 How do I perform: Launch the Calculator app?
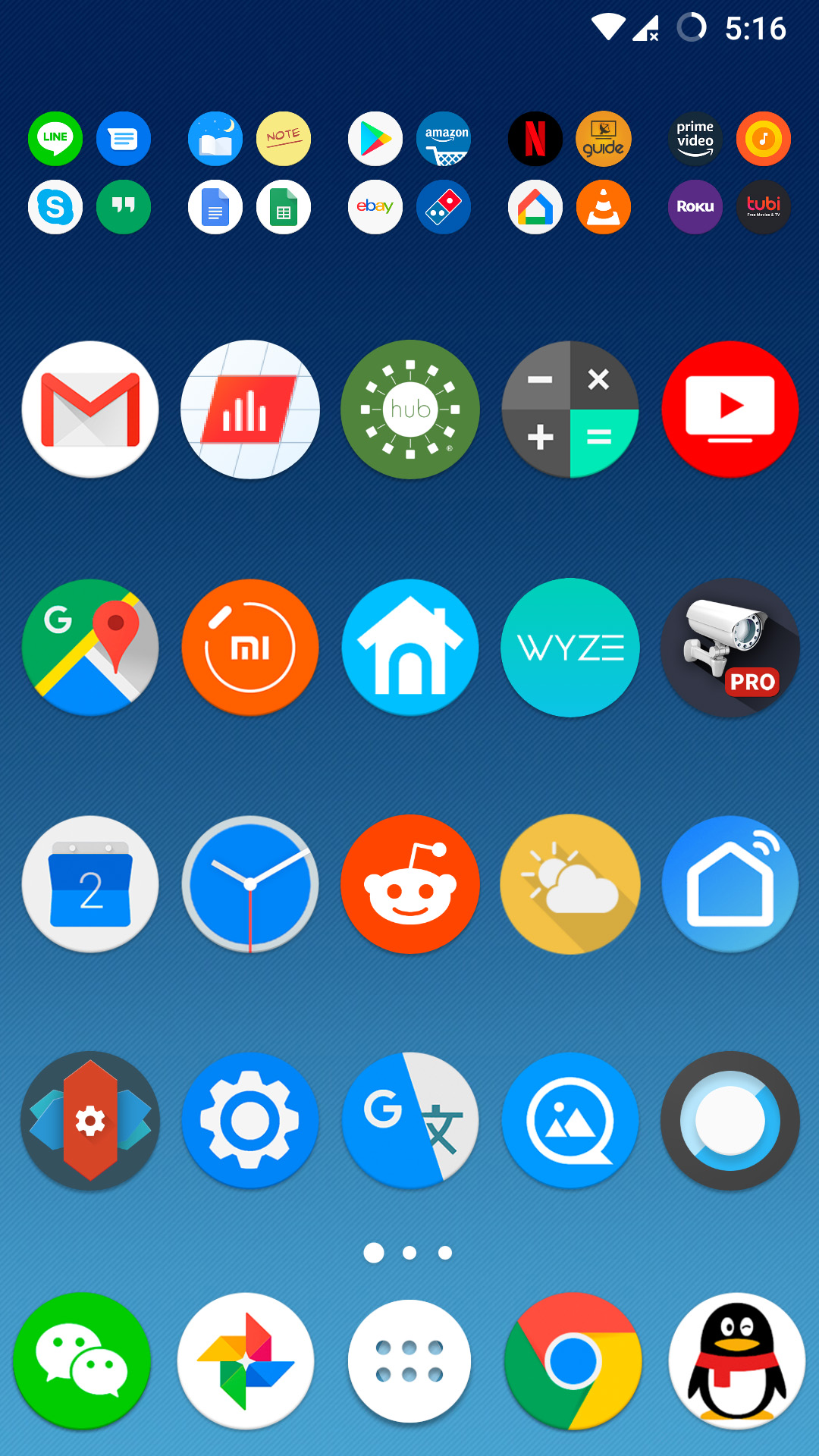570,409
